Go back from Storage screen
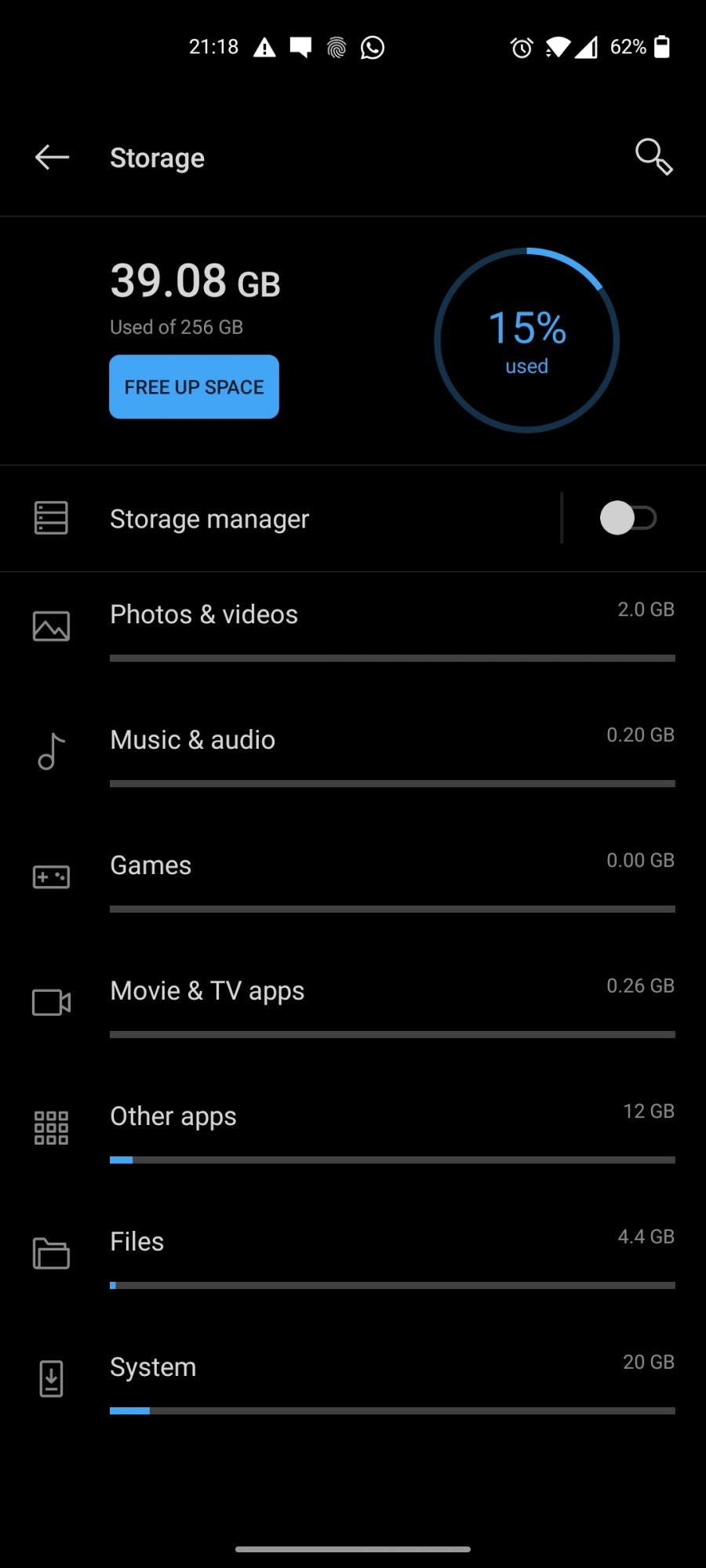 coord(52,158)
